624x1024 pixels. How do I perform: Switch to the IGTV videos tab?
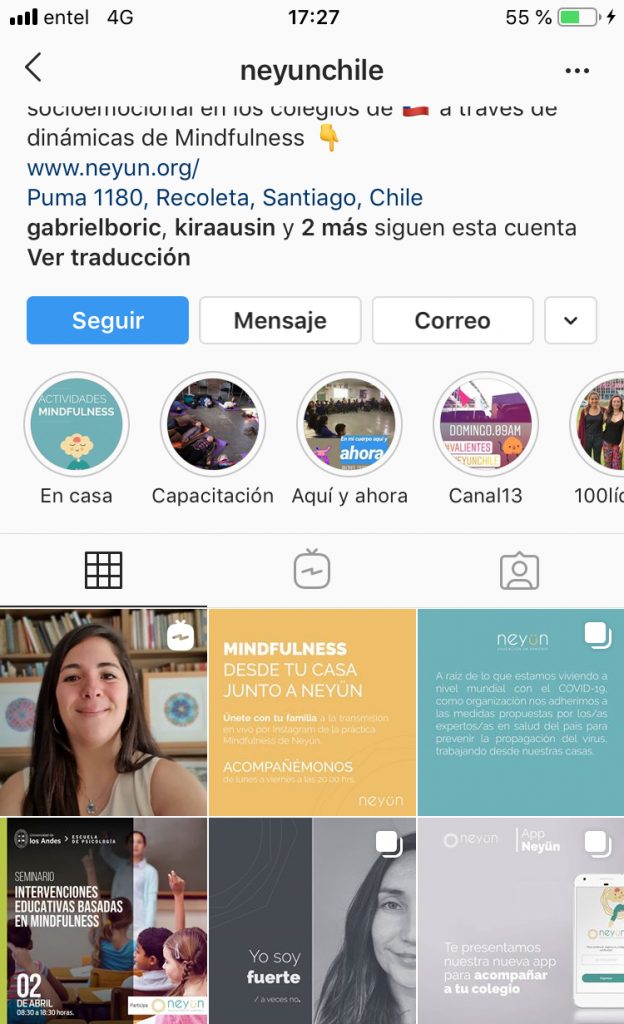tap(311, 570)
